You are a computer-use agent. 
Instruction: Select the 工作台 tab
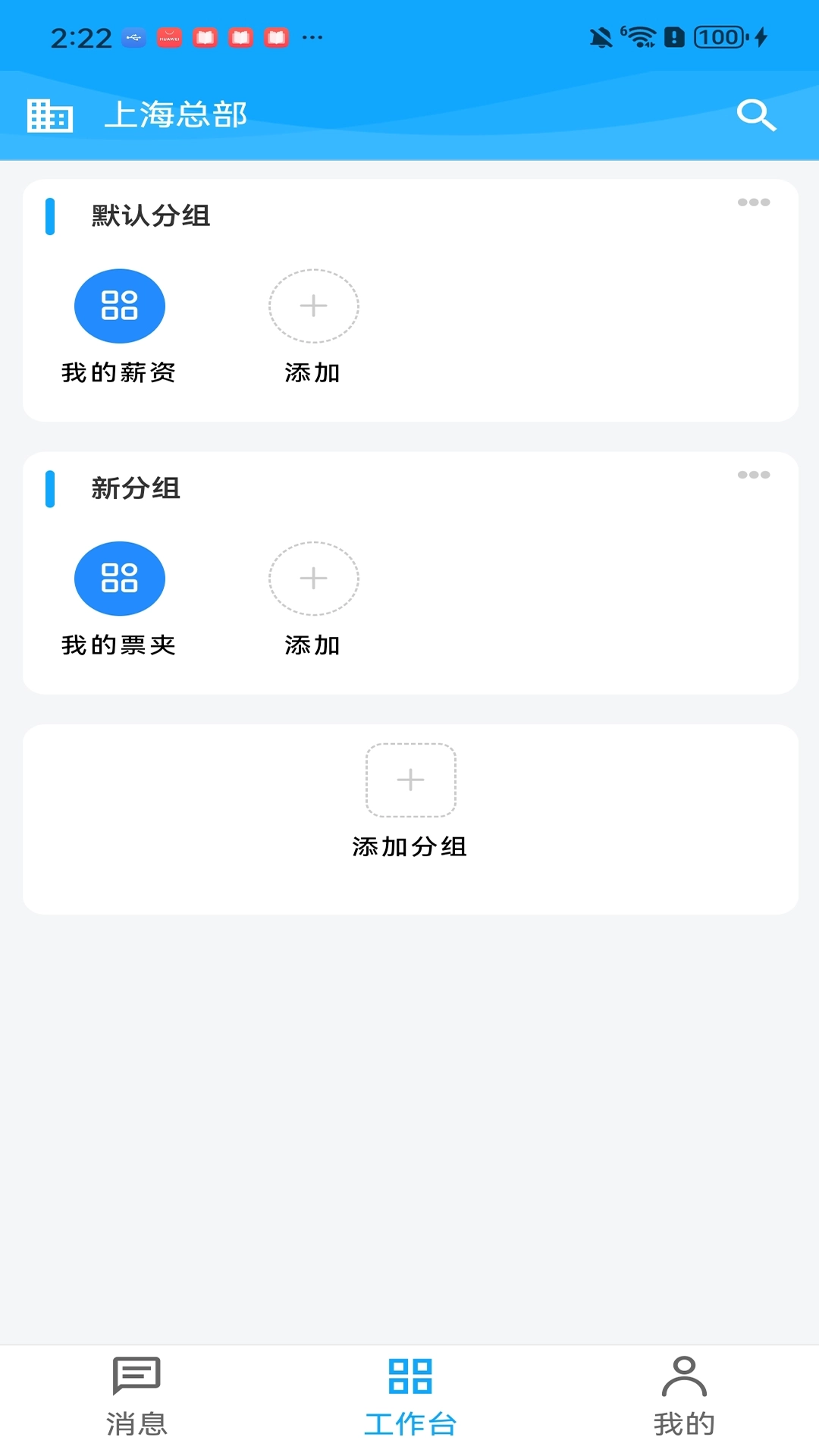[409, 1396]
